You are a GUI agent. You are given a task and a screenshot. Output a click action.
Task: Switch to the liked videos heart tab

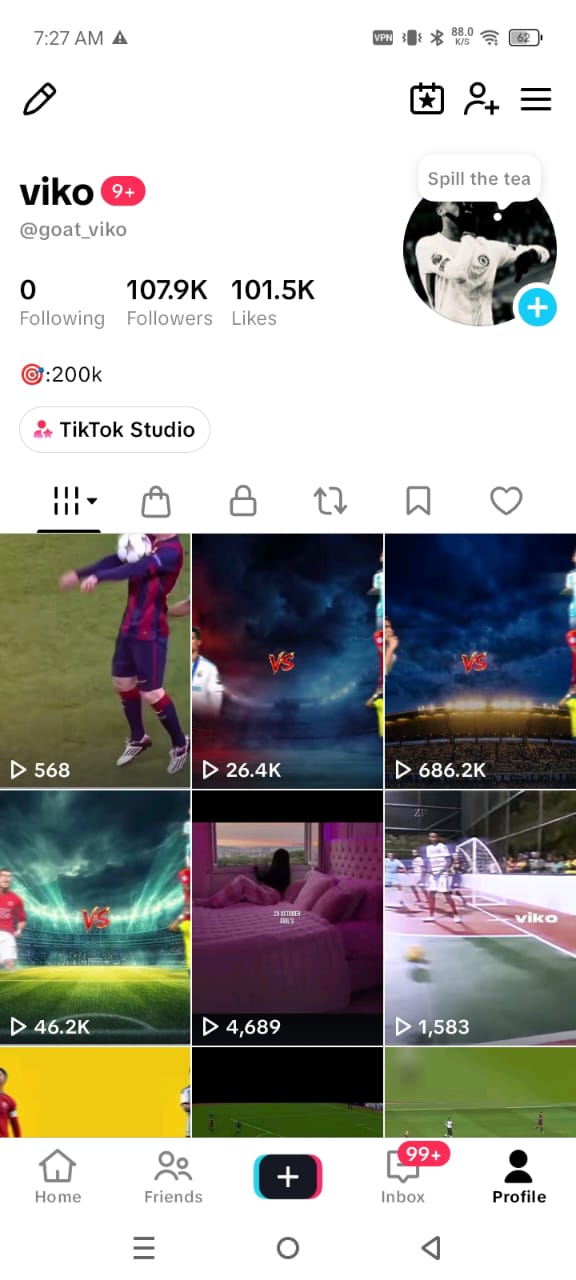point(506,501)
